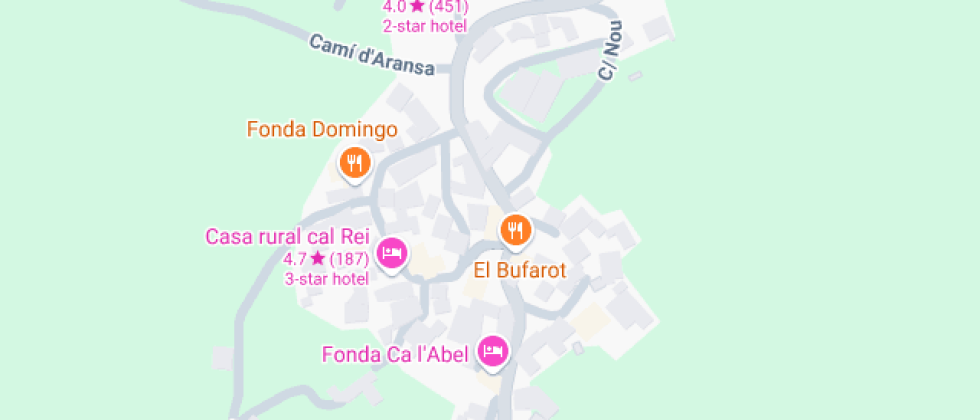Image resolution: width=980 pixels, height=420 pixels.
Task: Select the Fonda Ca l'Abel hotel marker
Action: coord(492,350)
